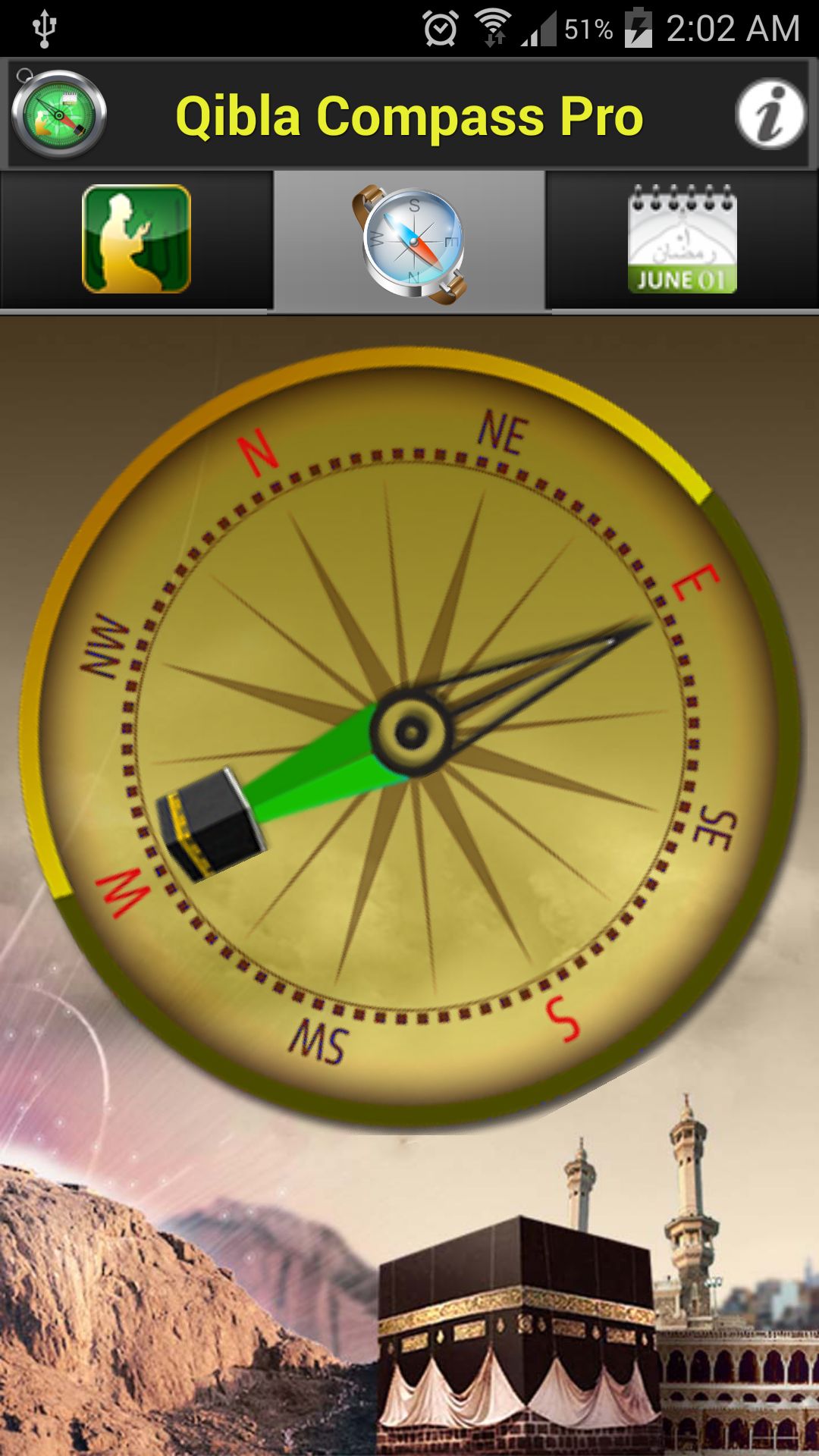Open the compass icon in the tab bar
The image size is (819, 1456).
click(409, 240)
